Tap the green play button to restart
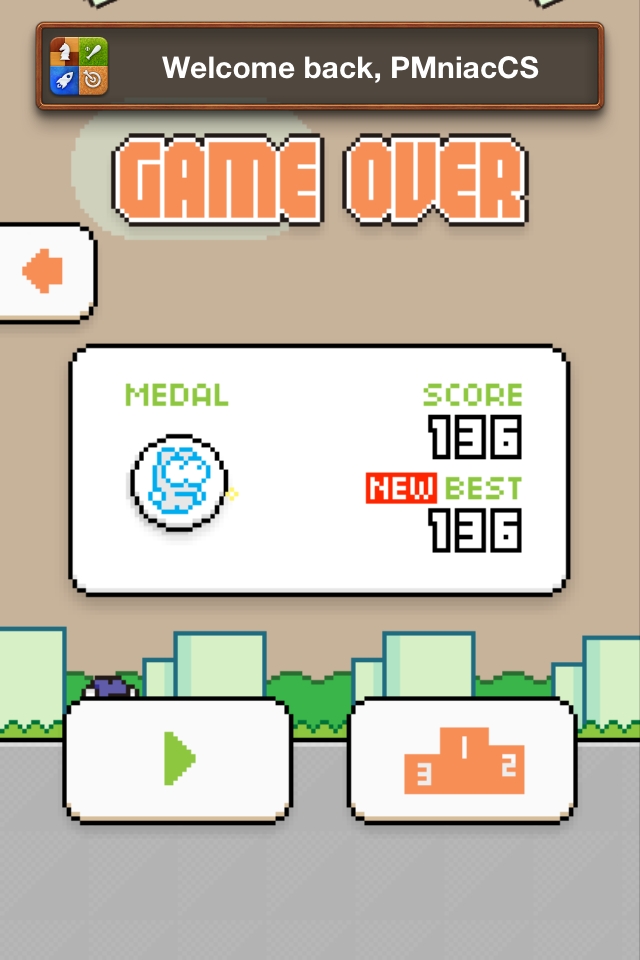This screenshot has width=640, height=960. 178,760
